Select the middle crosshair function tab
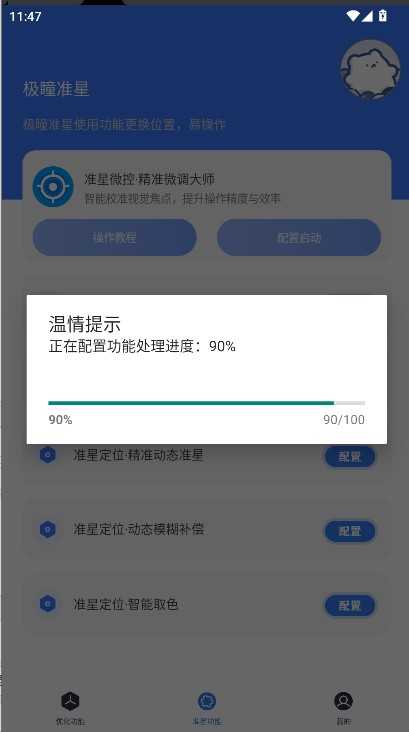Viewport: 409px width, 732px height. tap(206, 707)
